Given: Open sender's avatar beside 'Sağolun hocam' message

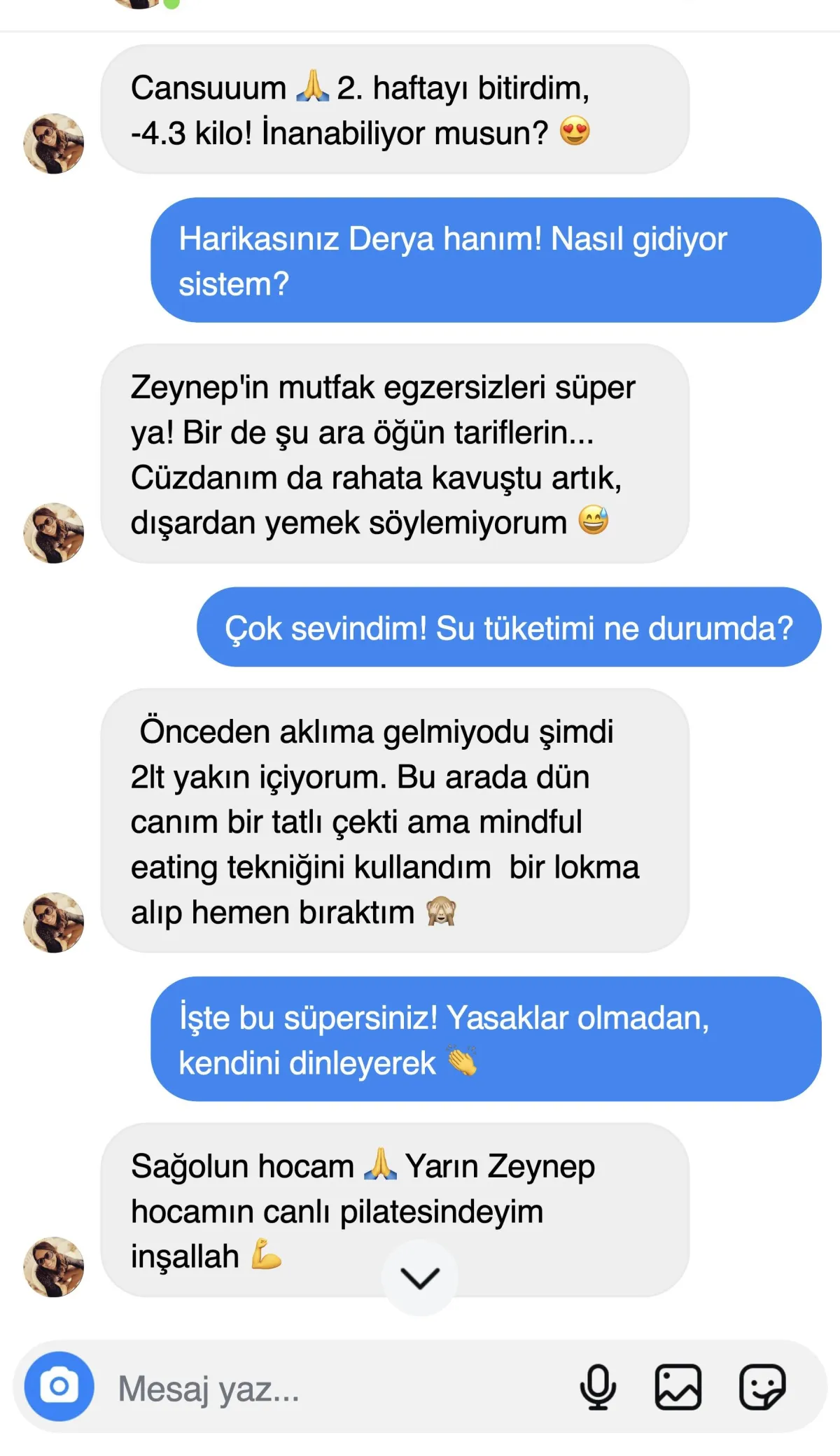Looking at the screenshot, I should (x=54, y=1267).
